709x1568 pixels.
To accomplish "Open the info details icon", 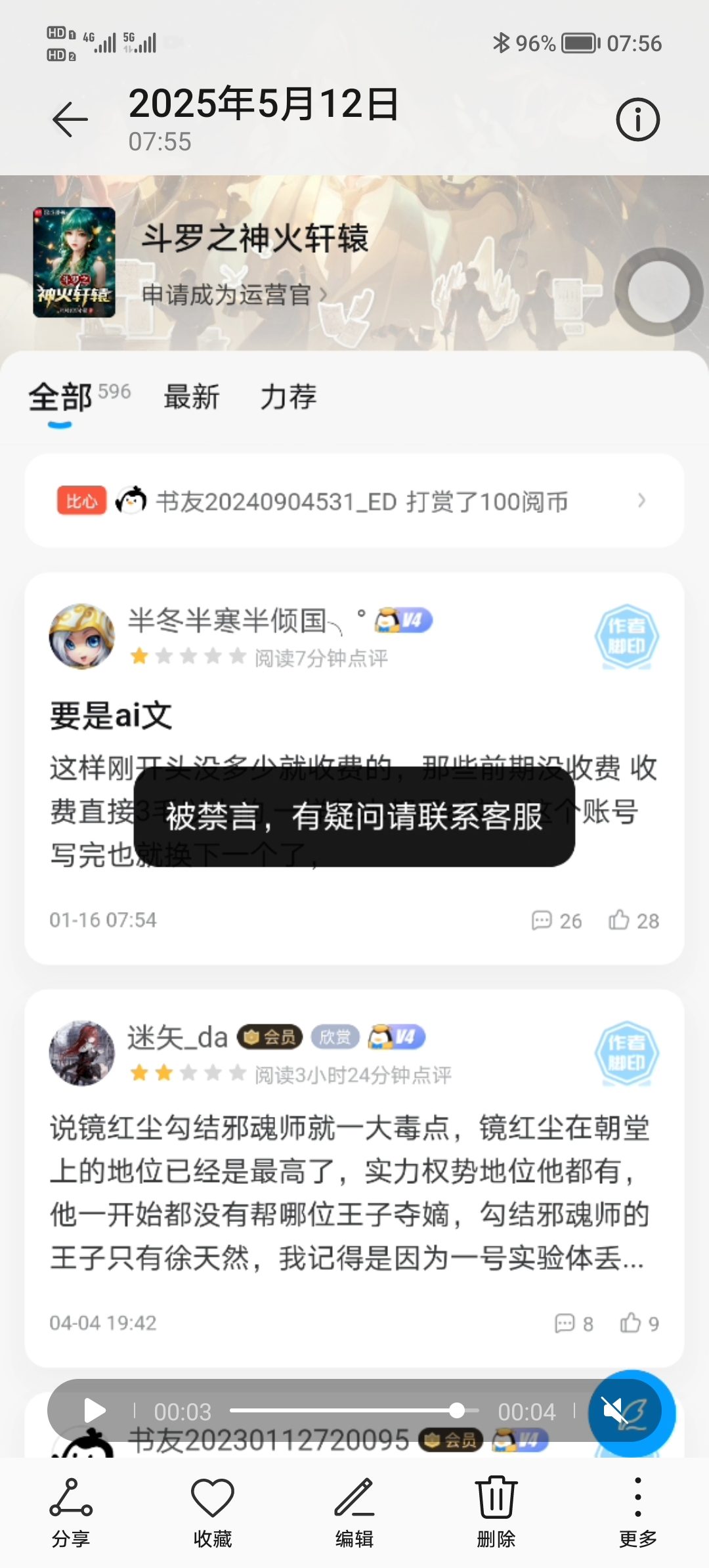I will [x=637, y=120].
